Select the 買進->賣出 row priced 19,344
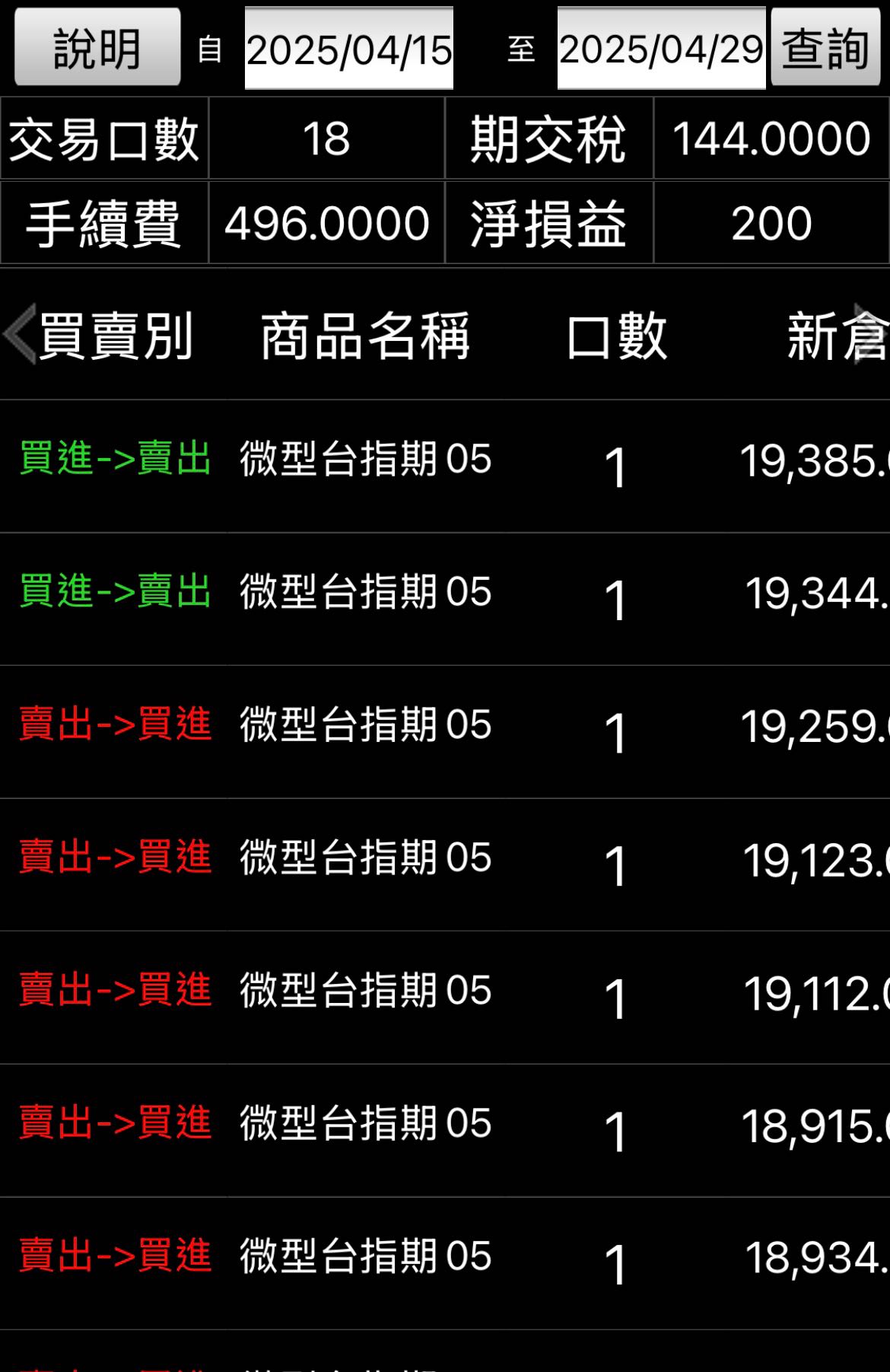Screen dimensions: 890x1372 445,594
